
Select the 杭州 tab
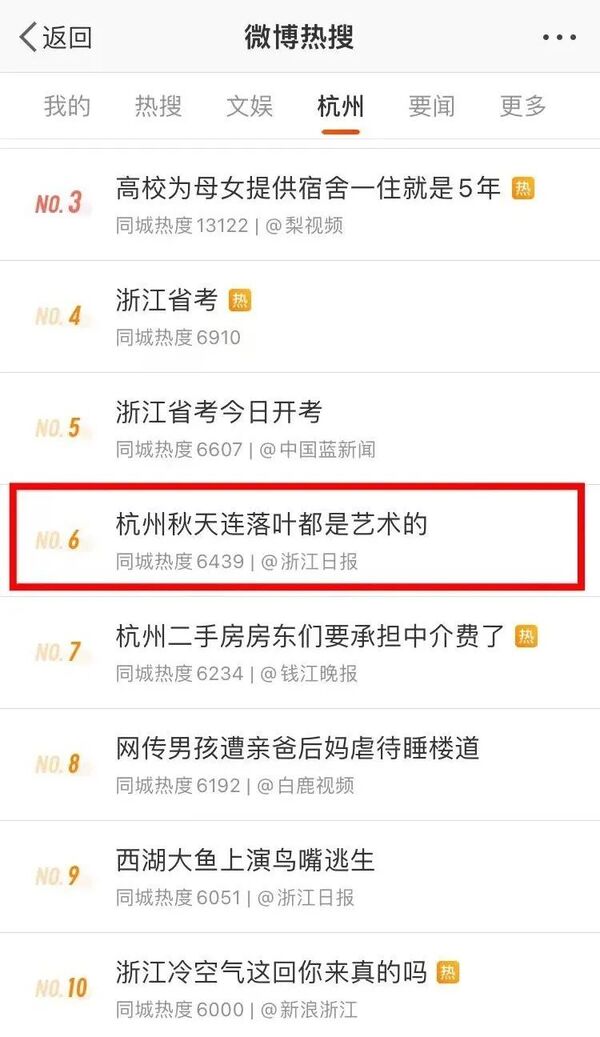coord(340,105)
